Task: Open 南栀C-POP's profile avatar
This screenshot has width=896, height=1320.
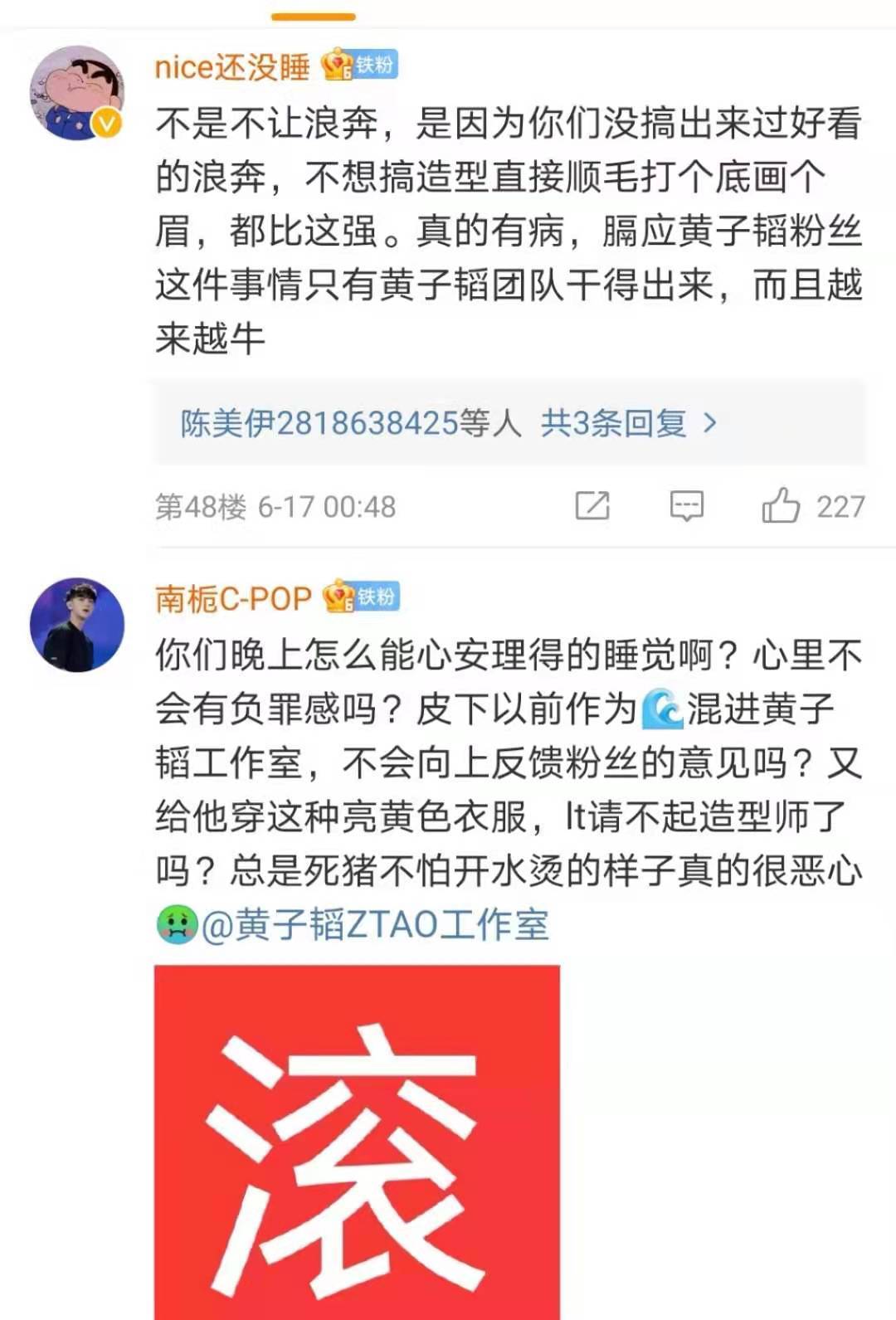Action: coord(76,624)
